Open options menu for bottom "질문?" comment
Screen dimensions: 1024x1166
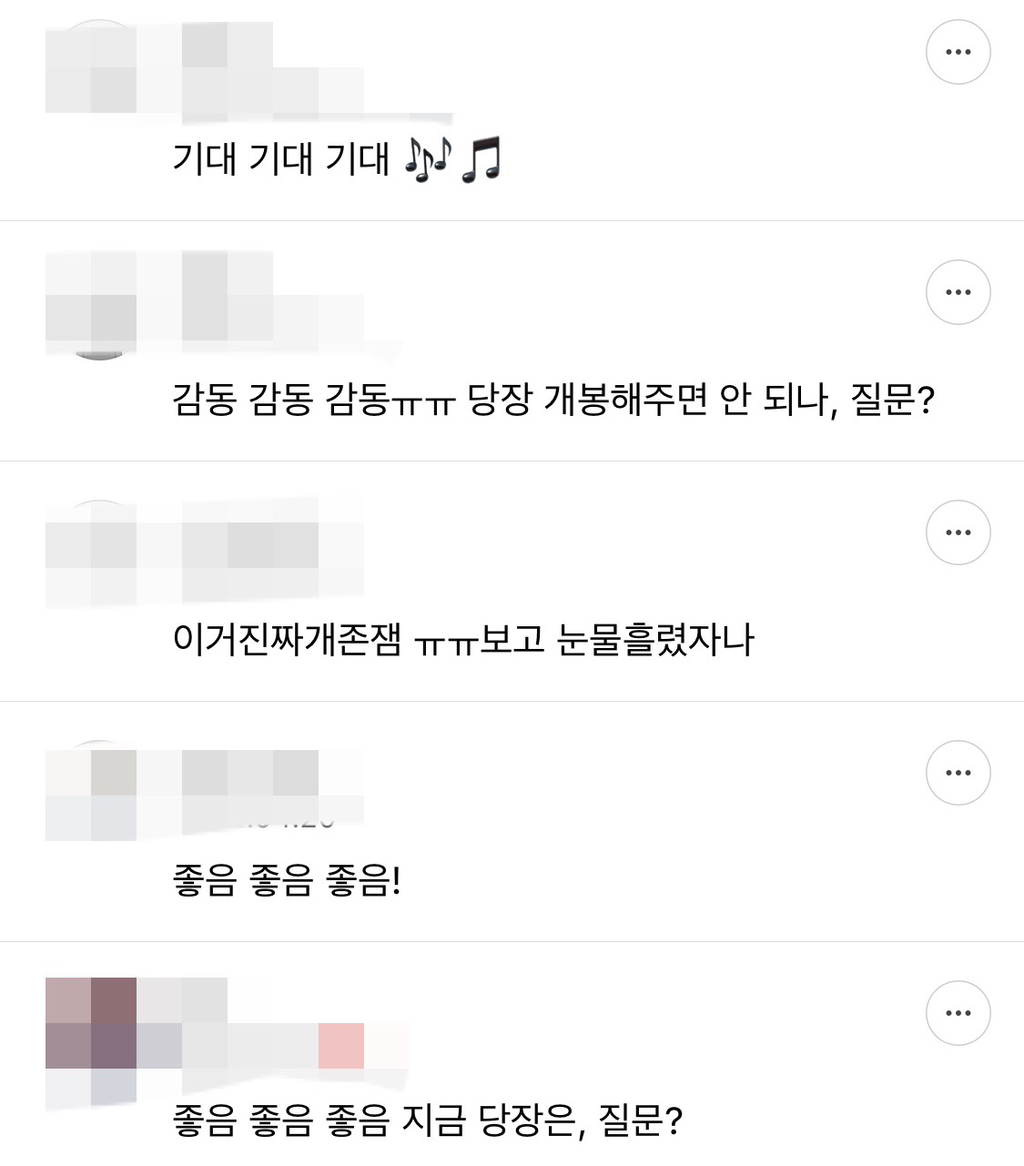957,1013
